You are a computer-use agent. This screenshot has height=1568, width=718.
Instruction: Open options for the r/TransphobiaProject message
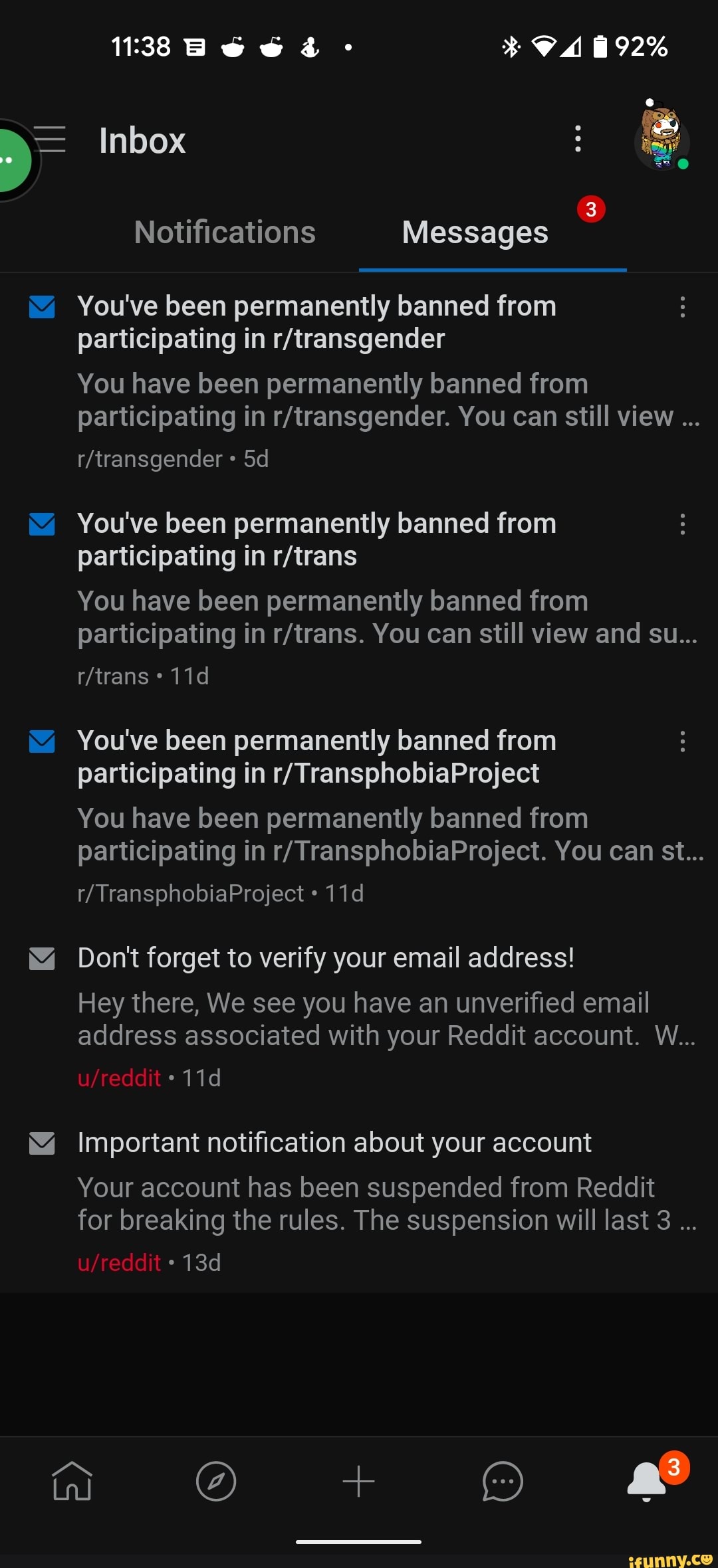pos(682,741)
